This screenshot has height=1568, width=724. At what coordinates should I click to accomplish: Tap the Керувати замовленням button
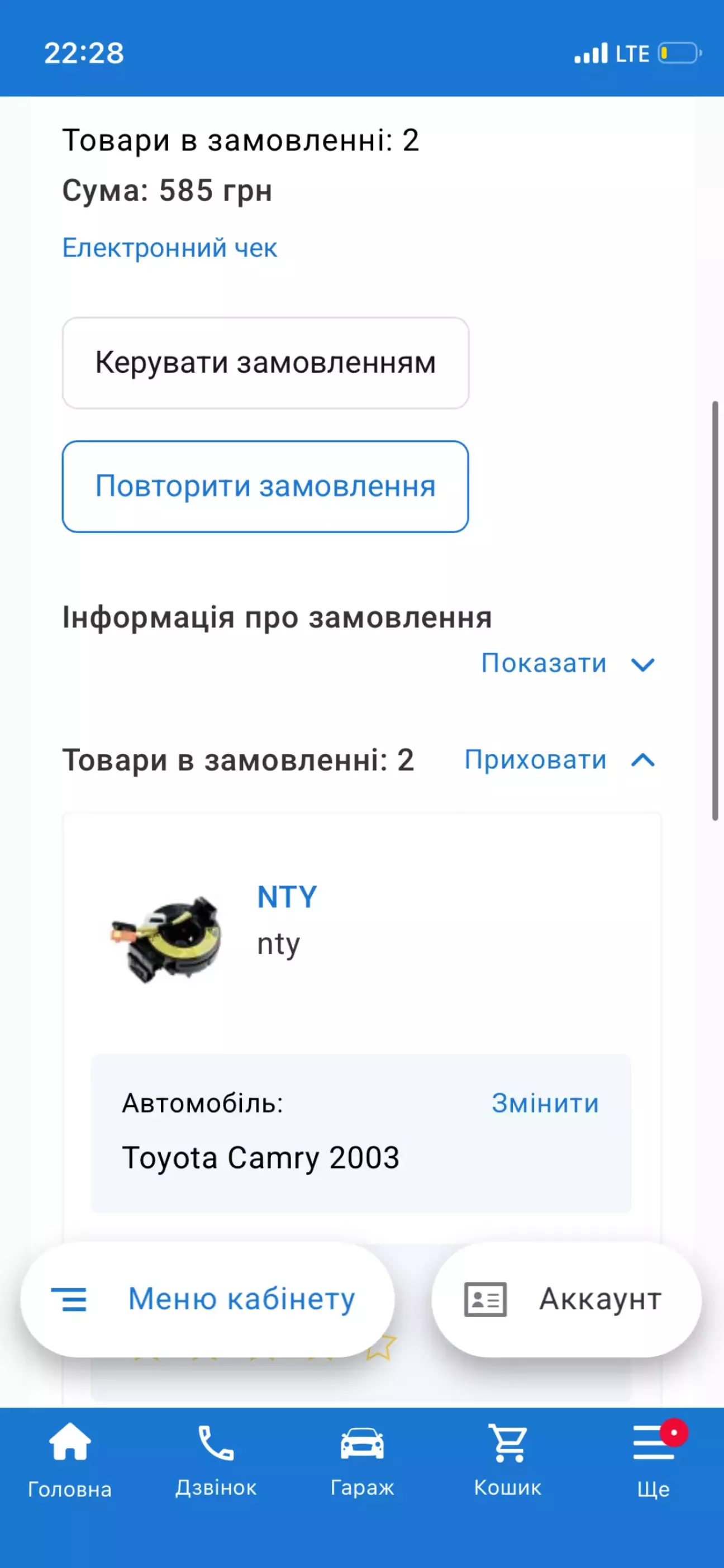point(265,363)
